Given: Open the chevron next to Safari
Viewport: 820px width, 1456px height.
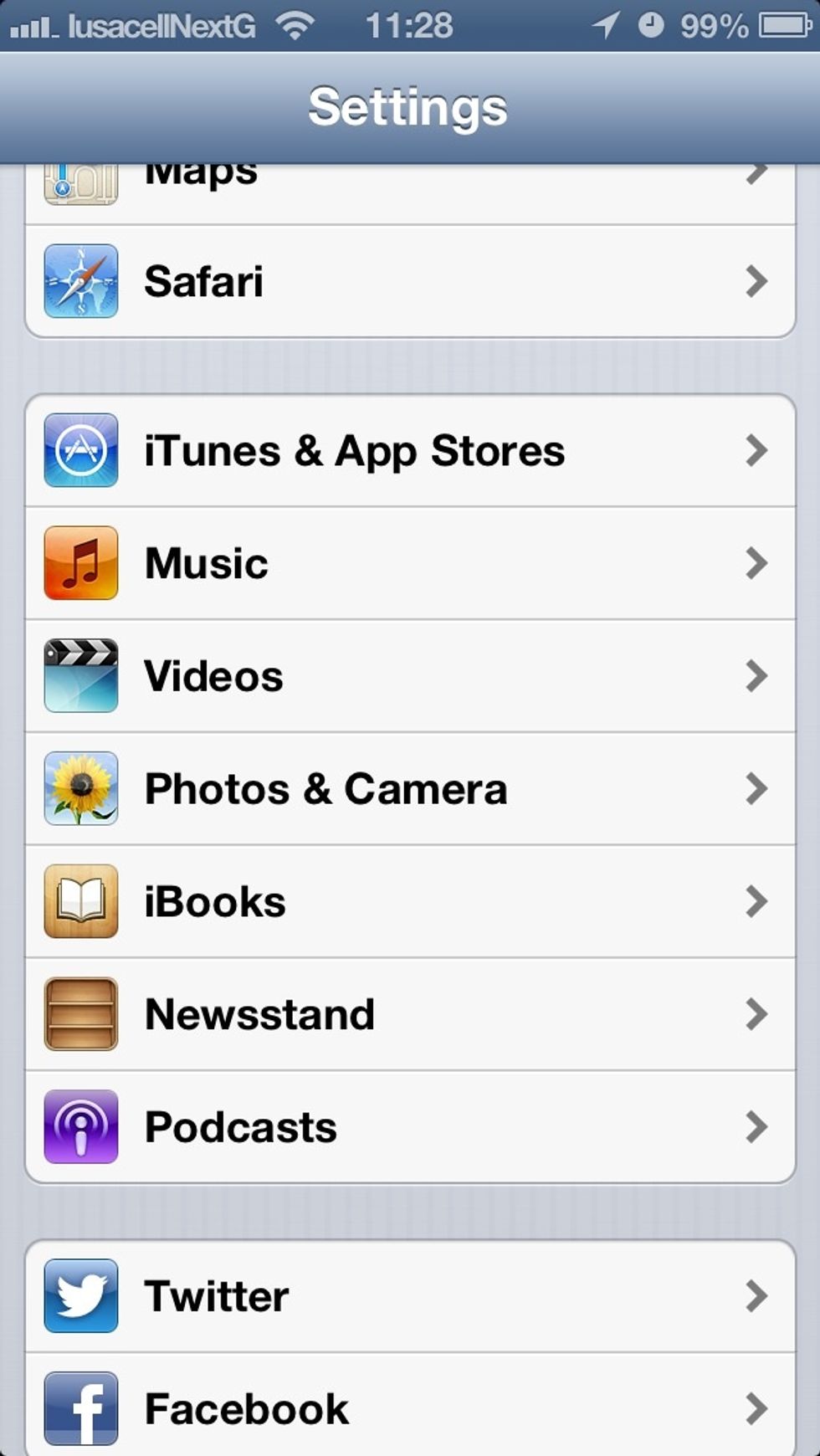Looking at the screenshot, I should point(756,281).
